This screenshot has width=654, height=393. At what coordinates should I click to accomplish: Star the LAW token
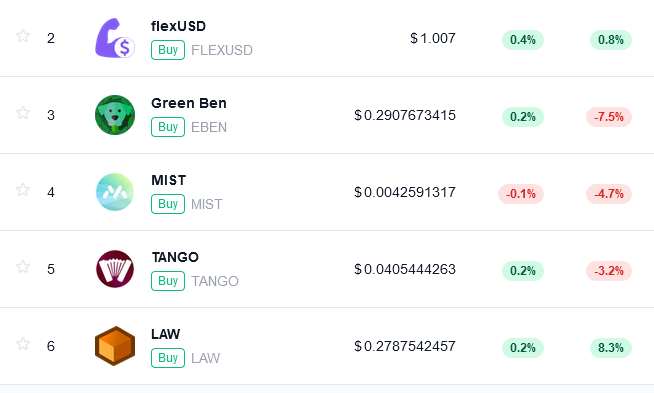click(23, 344)
